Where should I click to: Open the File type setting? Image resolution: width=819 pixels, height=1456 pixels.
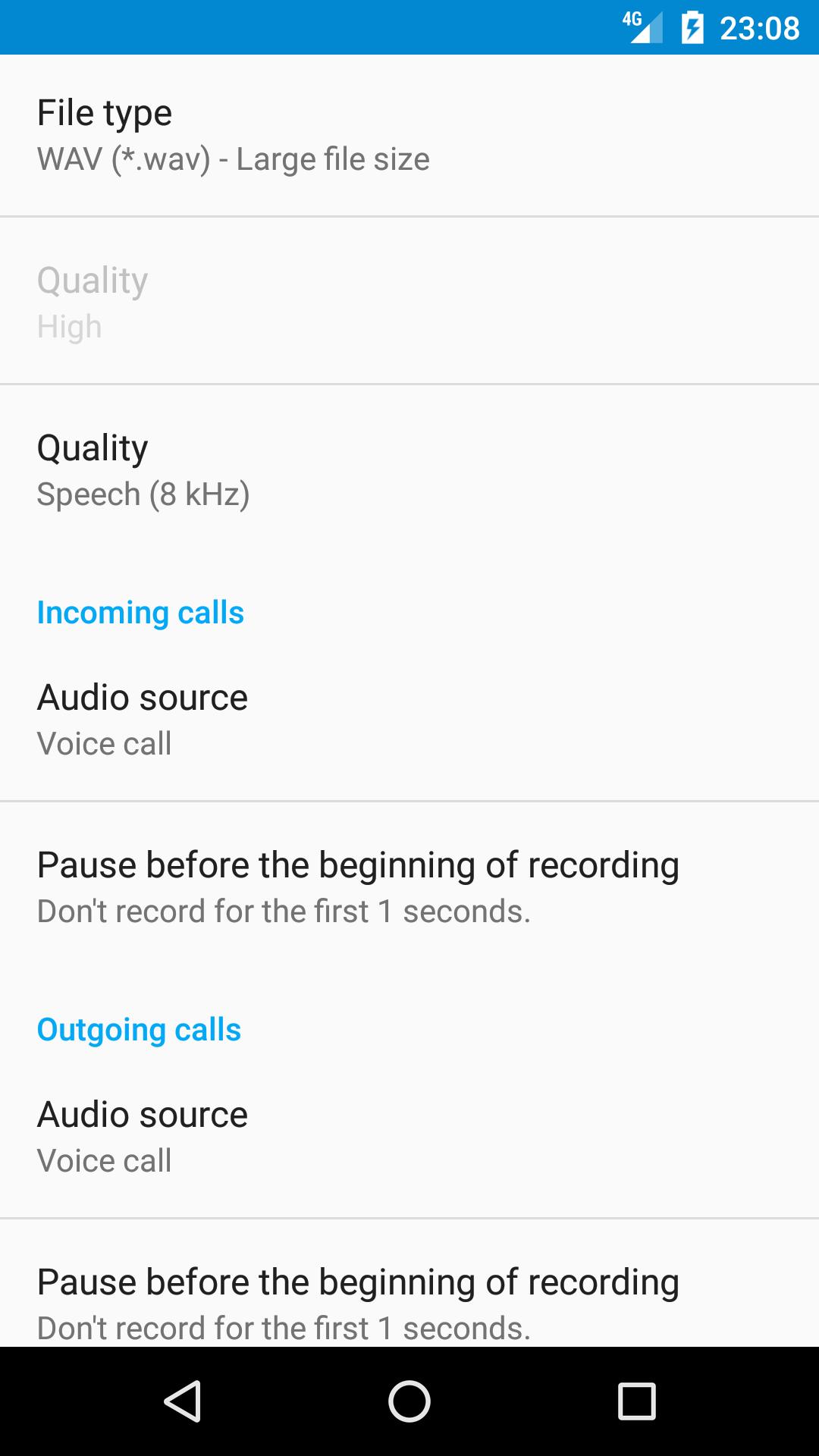pyautogui.click(x=409, y=135)
